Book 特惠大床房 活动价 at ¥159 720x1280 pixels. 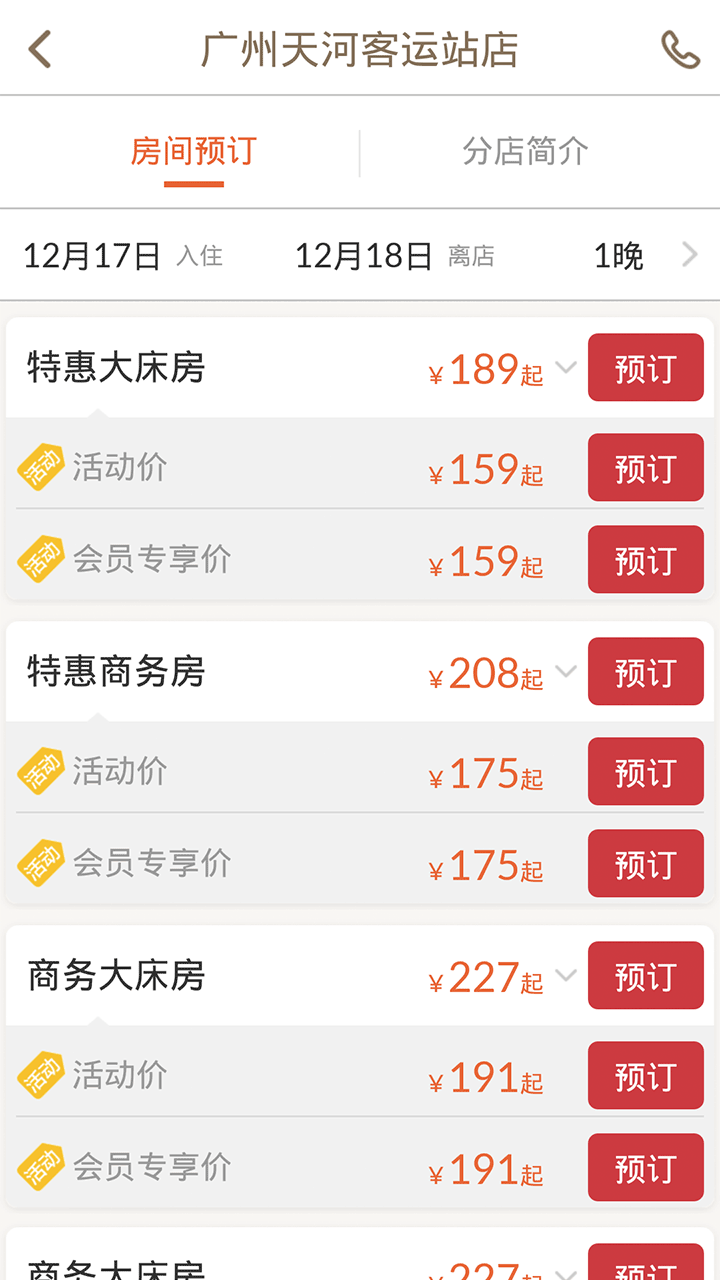tap(646, 468)
